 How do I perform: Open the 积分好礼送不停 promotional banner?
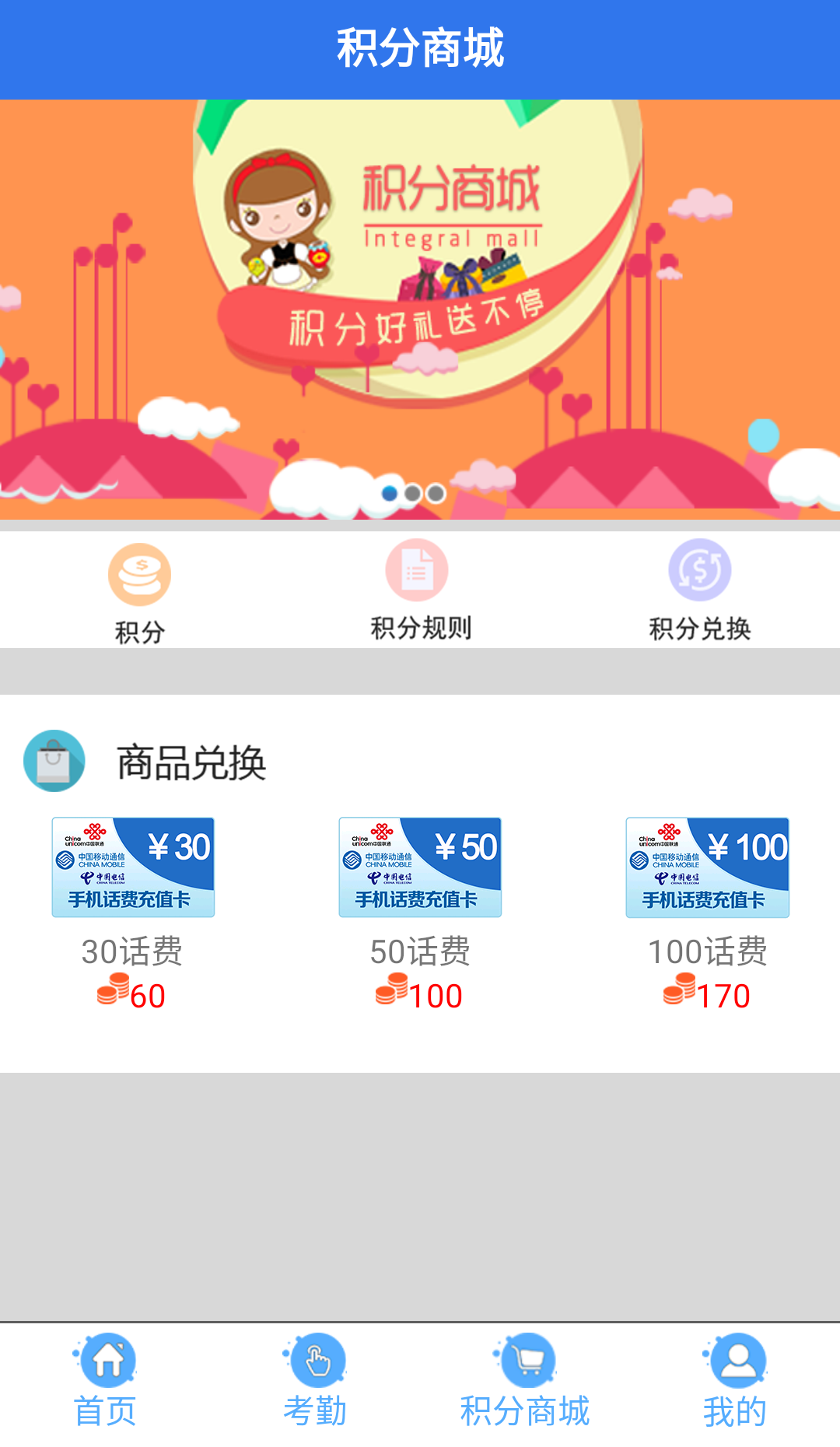420,310
